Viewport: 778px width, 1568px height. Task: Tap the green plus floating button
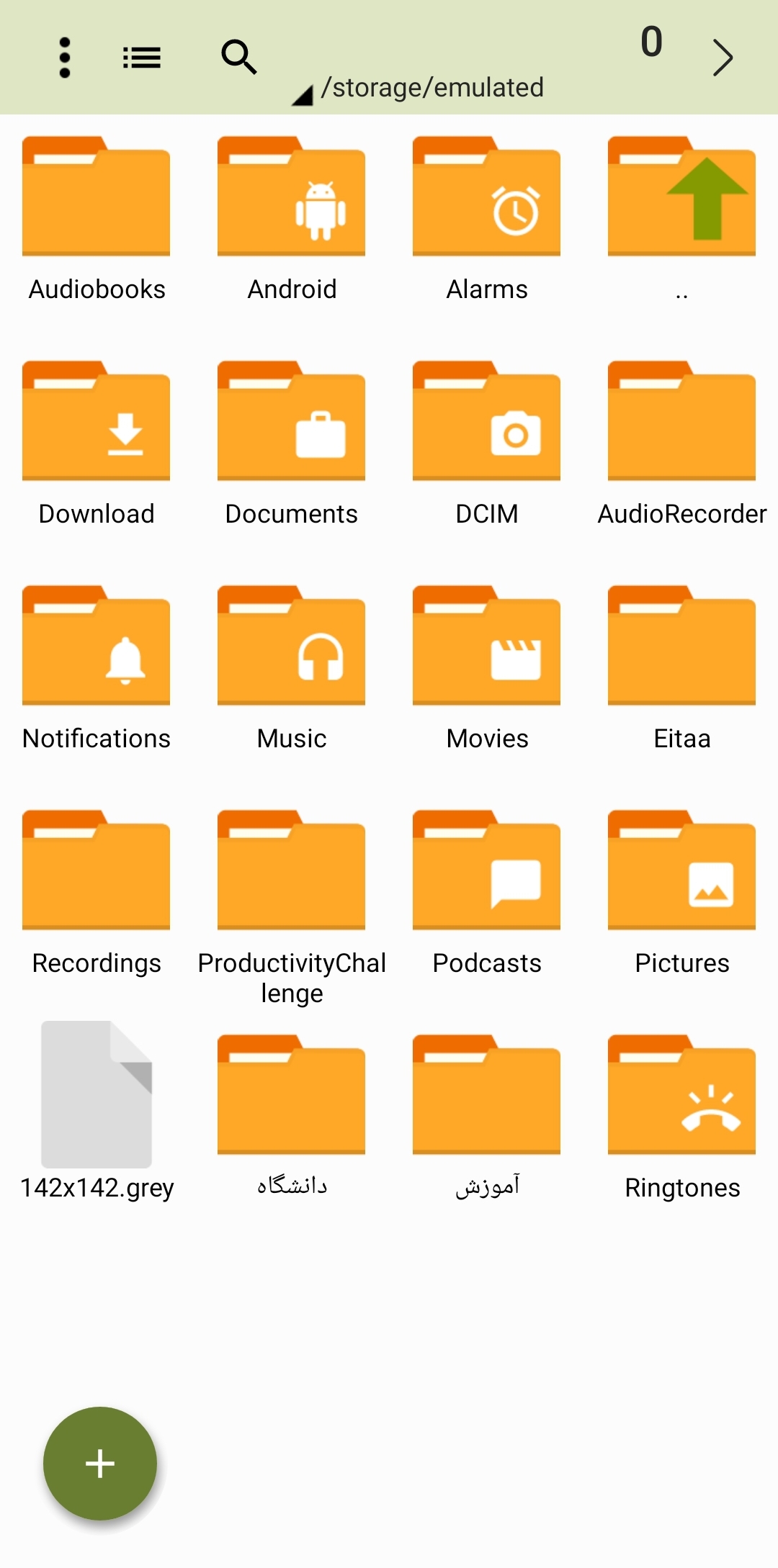point(100,1463)
